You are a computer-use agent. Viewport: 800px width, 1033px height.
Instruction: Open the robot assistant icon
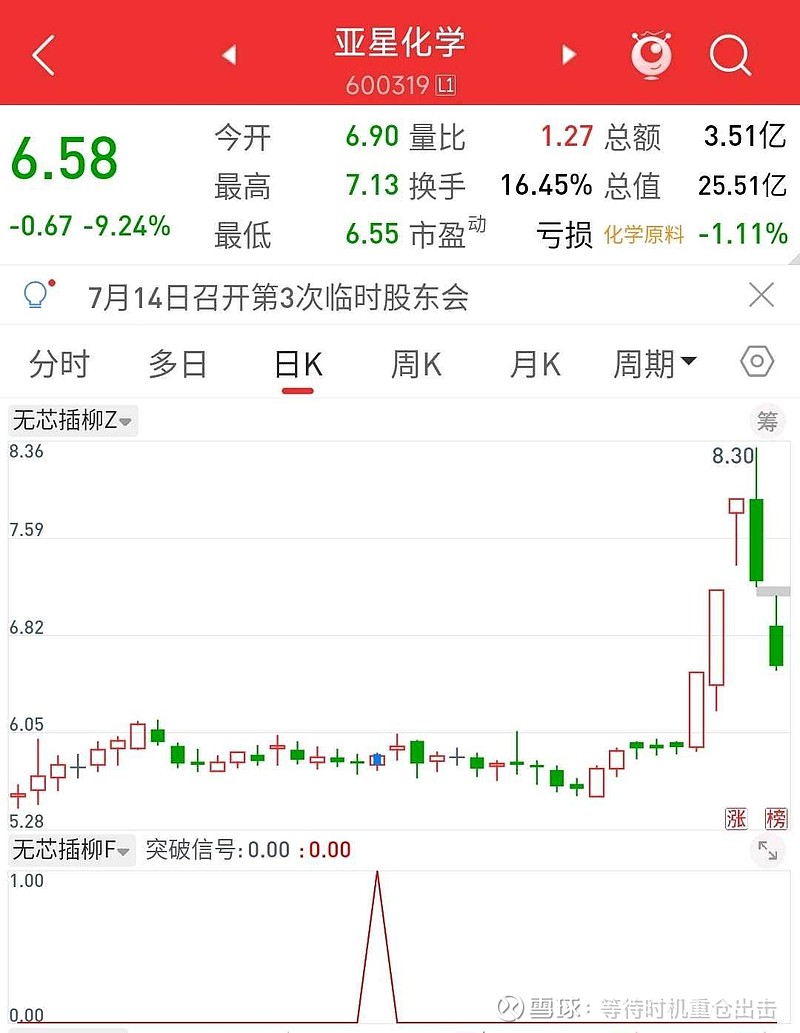651,55
